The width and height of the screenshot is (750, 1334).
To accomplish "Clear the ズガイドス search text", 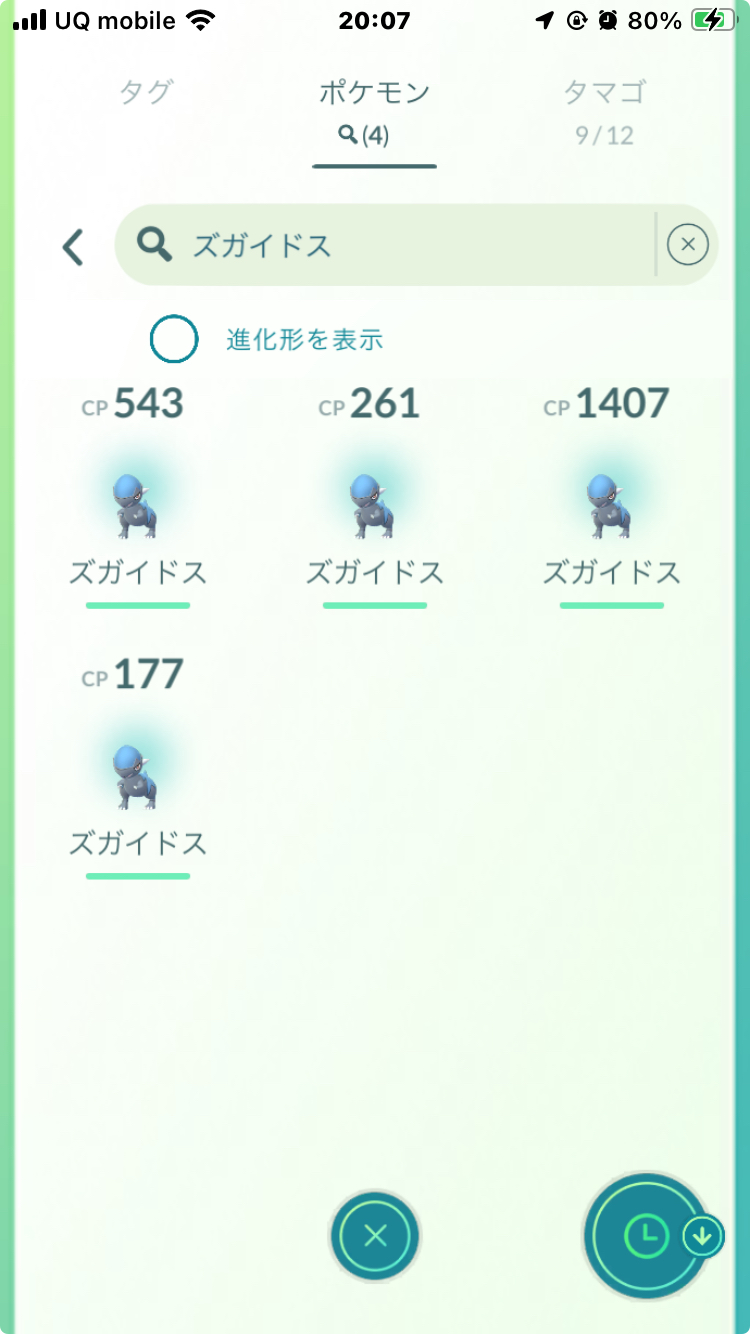I will pyautogui.click(x=687, y=244).
